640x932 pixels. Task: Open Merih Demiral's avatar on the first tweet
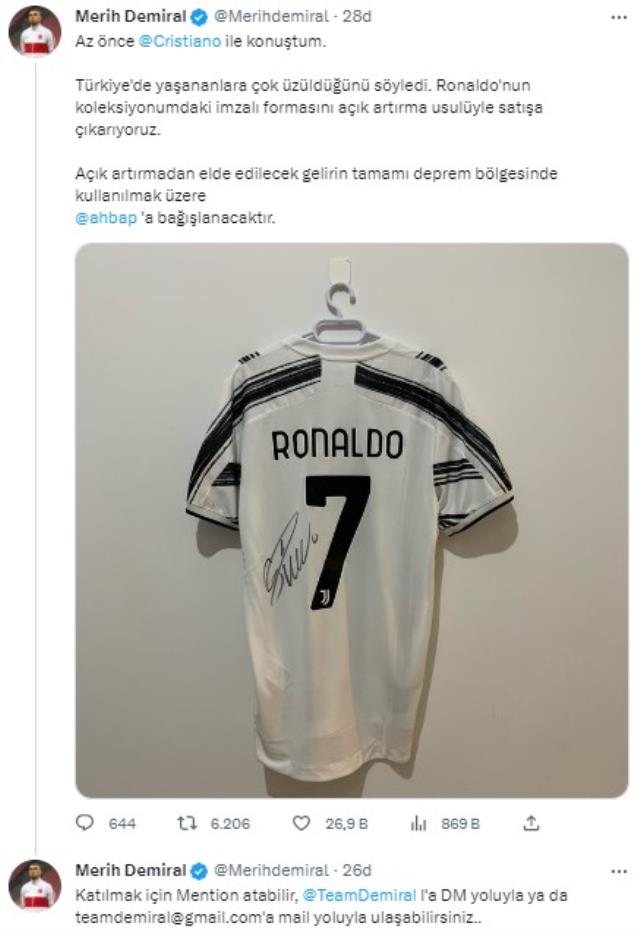tap(36, 32)
